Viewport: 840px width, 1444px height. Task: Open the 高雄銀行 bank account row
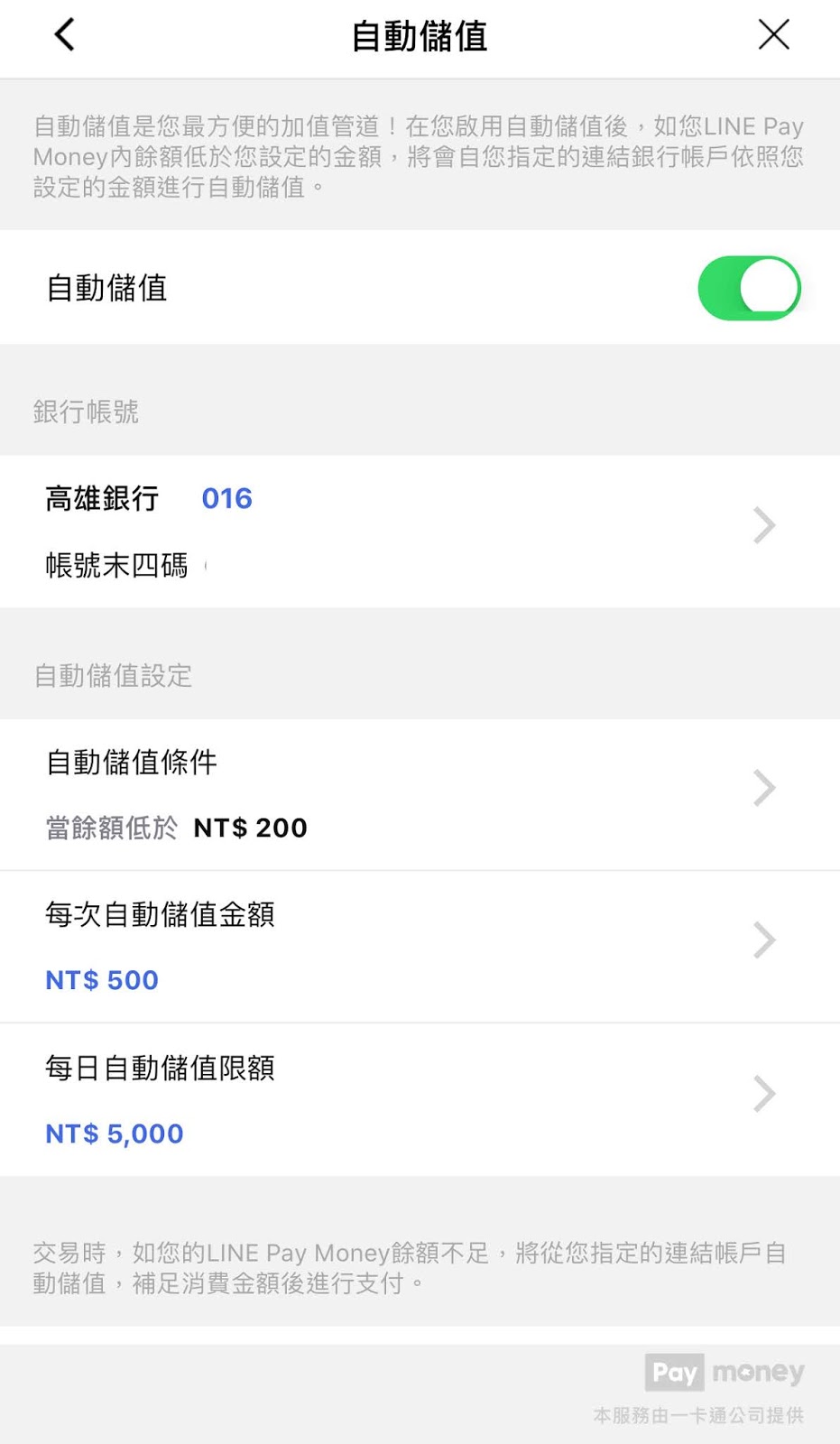(420, 531)
